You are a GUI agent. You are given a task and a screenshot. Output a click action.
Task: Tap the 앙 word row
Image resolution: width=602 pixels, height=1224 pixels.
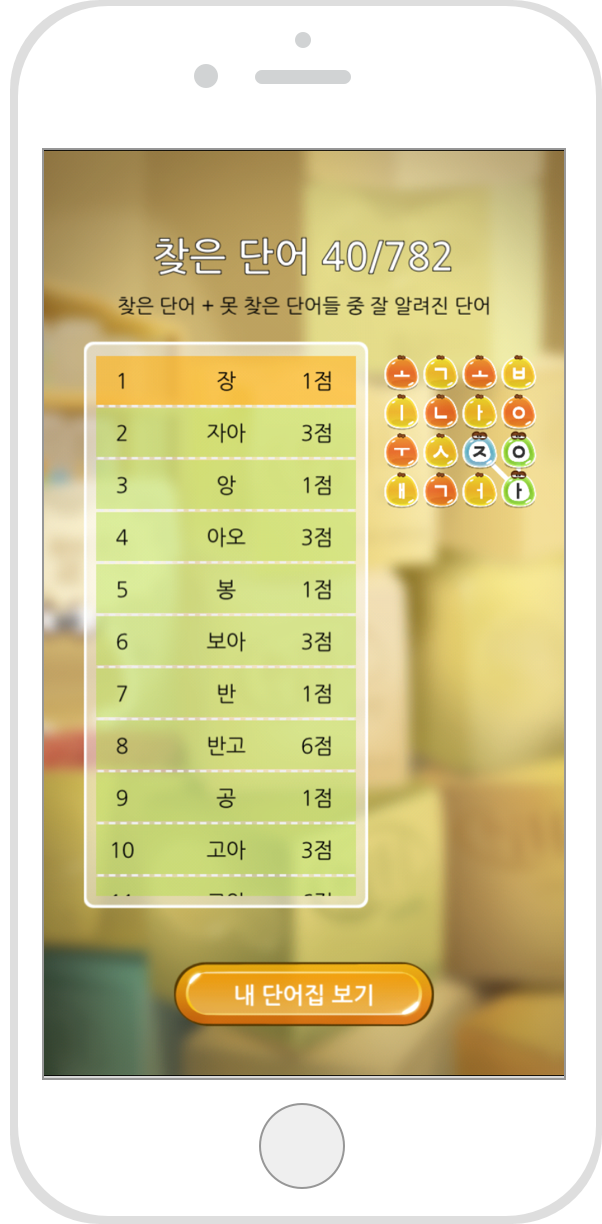click(x=226, y=485)
